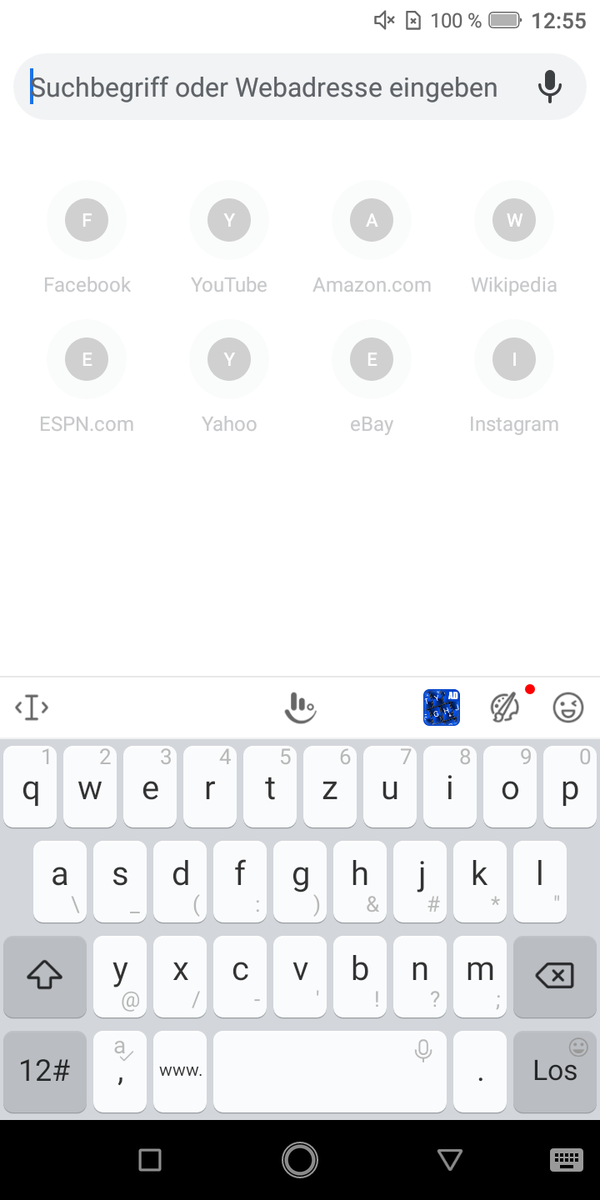This screenshot has height=1200, width=600.
Task: Open the ESPN.com shortcut
Action: (x=87, y=379)
